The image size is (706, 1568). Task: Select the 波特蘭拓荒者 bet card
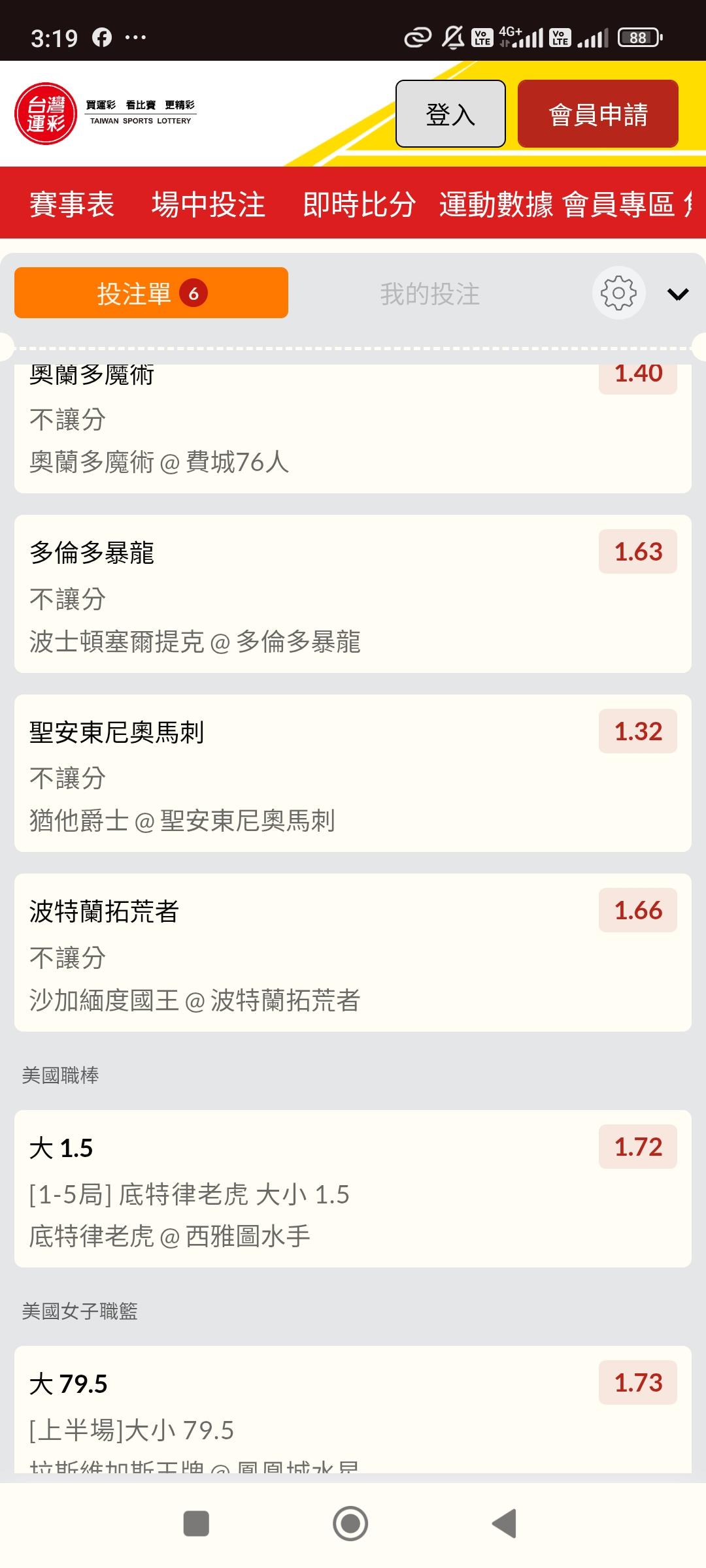coord(352,953)
